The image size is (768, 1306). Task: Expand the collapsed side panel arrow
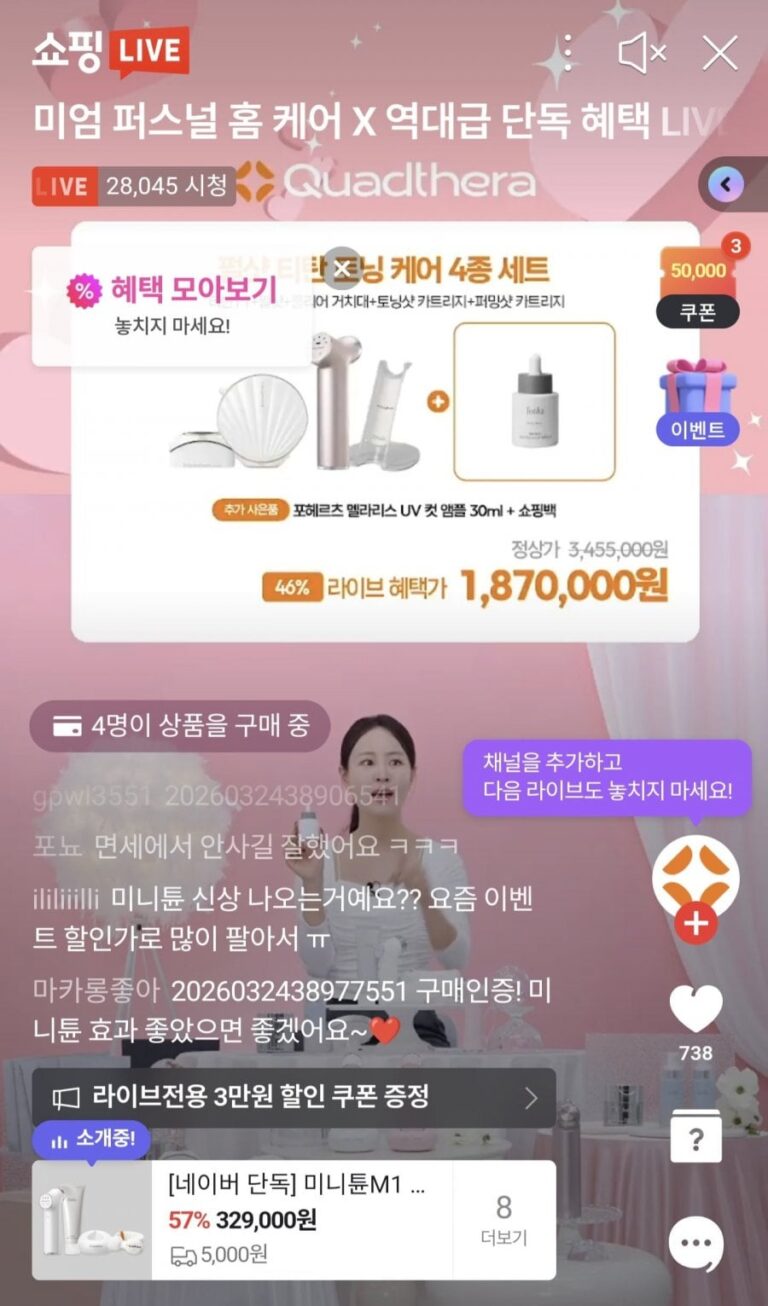pyautogui.click(x=726, y=184)
